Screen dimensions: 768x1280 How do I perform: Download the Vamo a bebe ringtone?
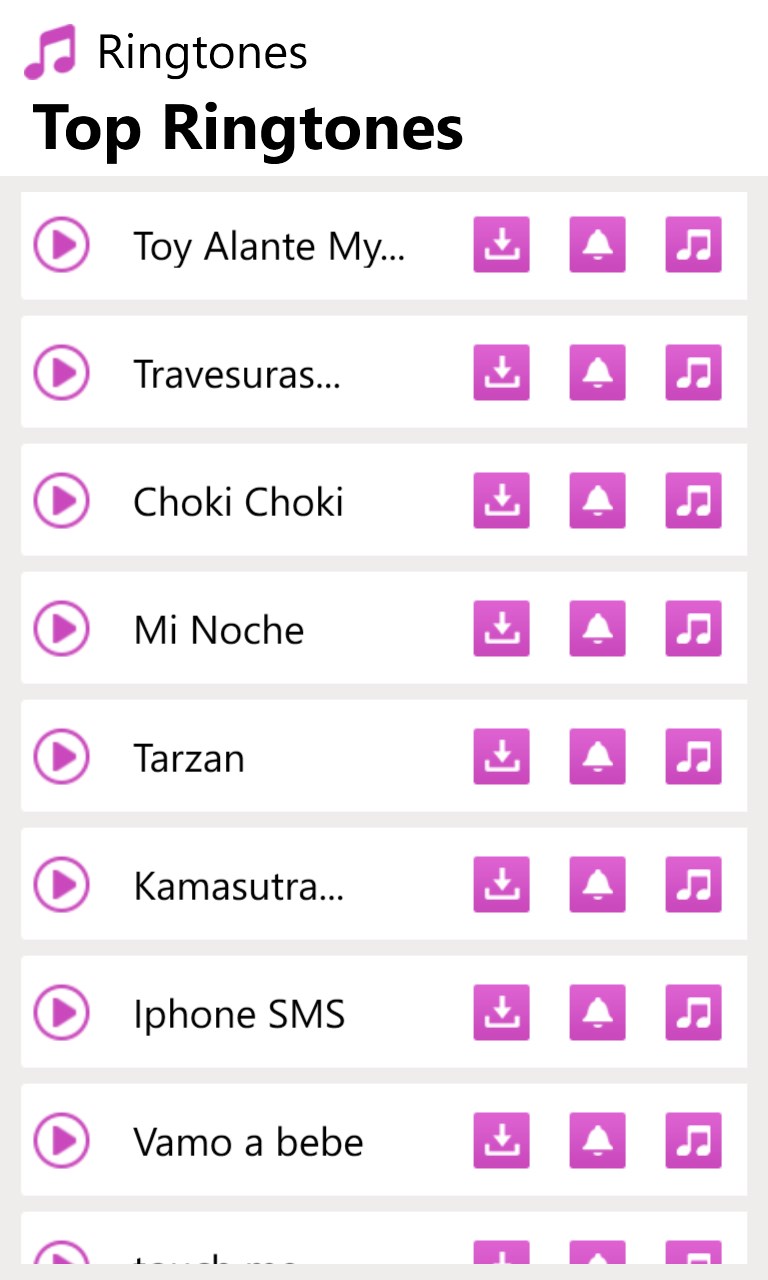pos(501,1141)
